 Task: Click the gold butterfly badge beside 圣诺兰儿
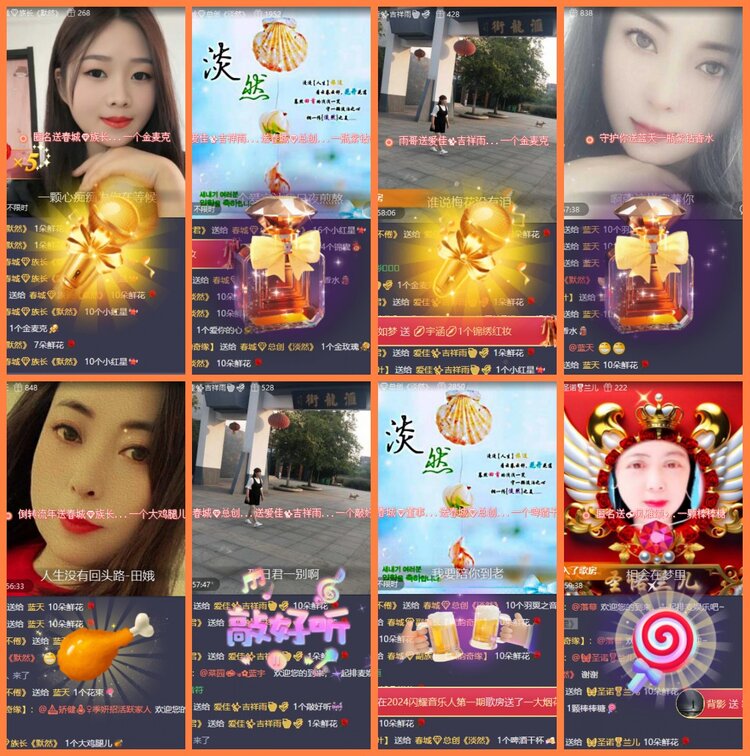point(592,692)
